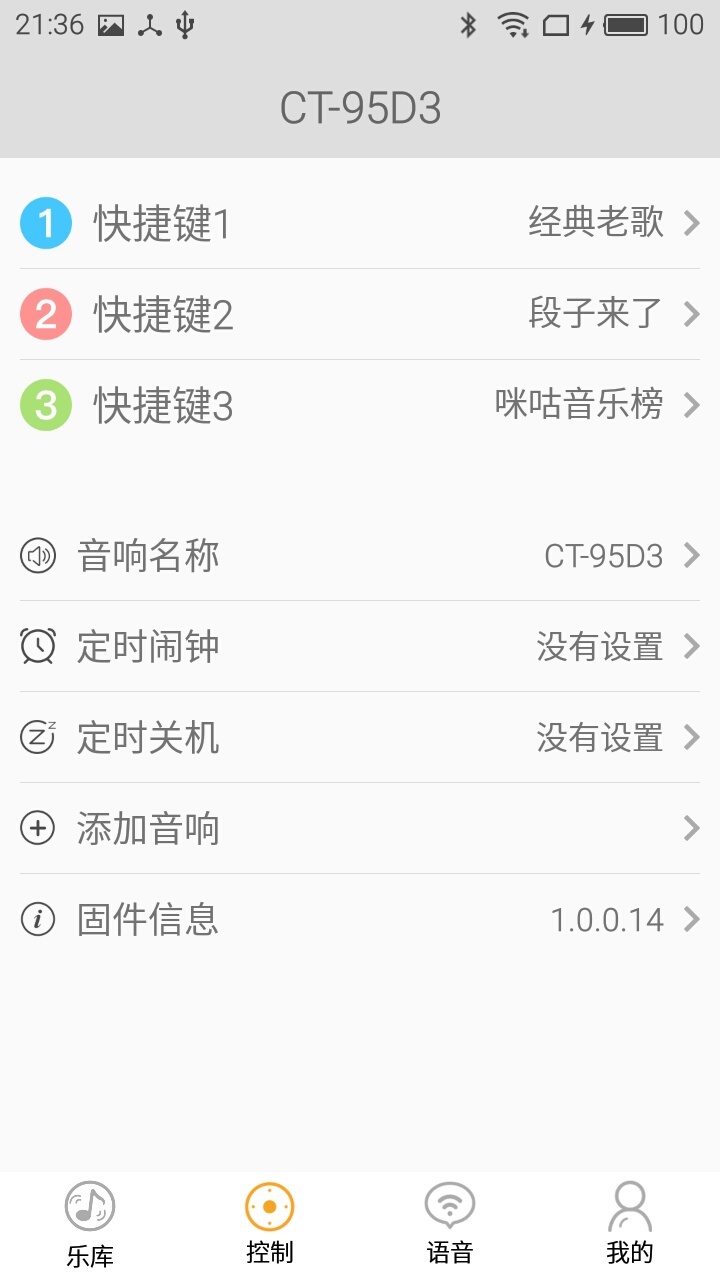Go to the 语音 voice tab
Screen dimensions: 720x1280
click(x=450, y=1224)
